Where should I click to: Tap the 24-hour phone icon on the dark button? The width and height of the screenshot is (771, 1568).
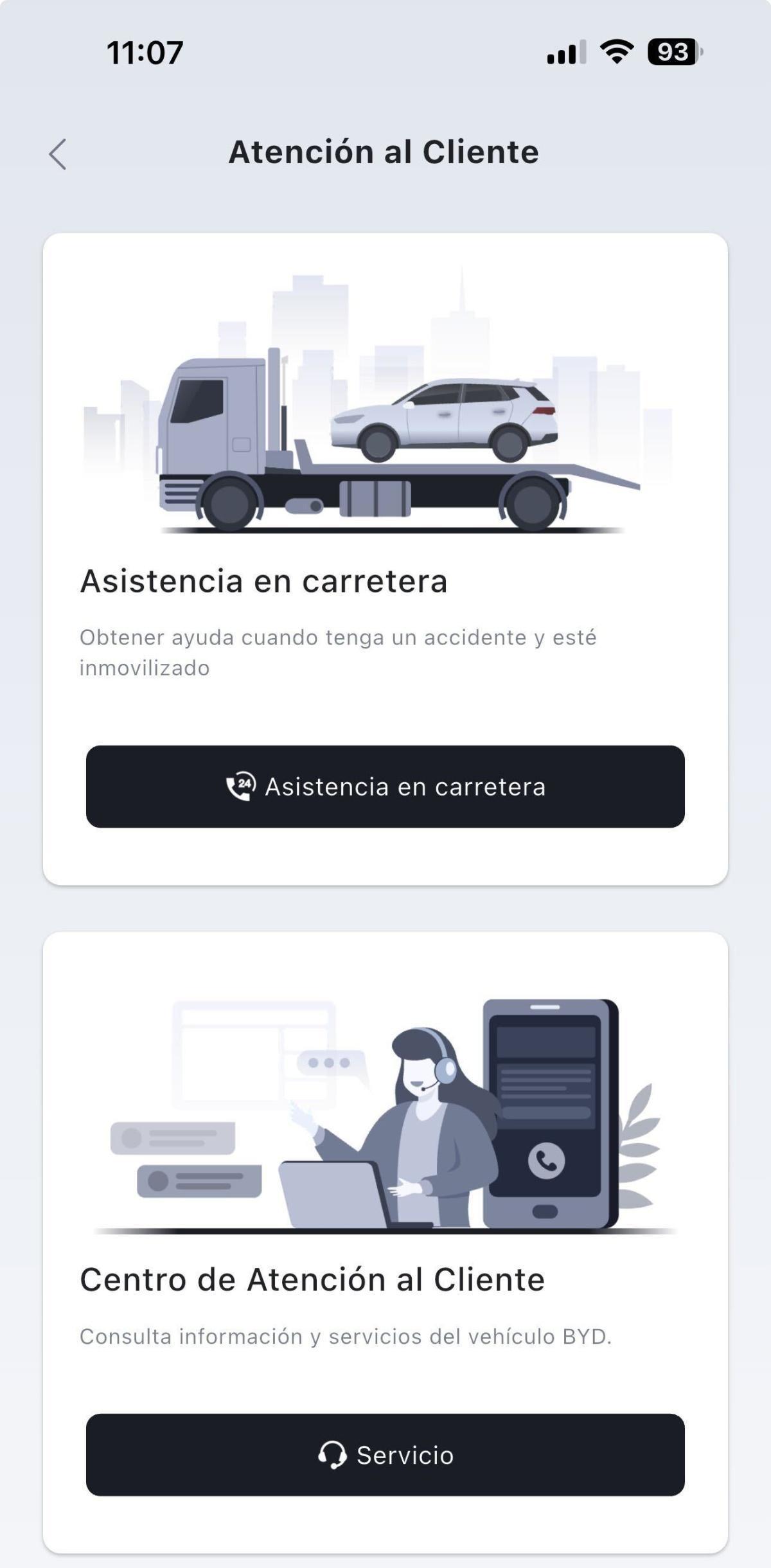[x=241, y=785]
